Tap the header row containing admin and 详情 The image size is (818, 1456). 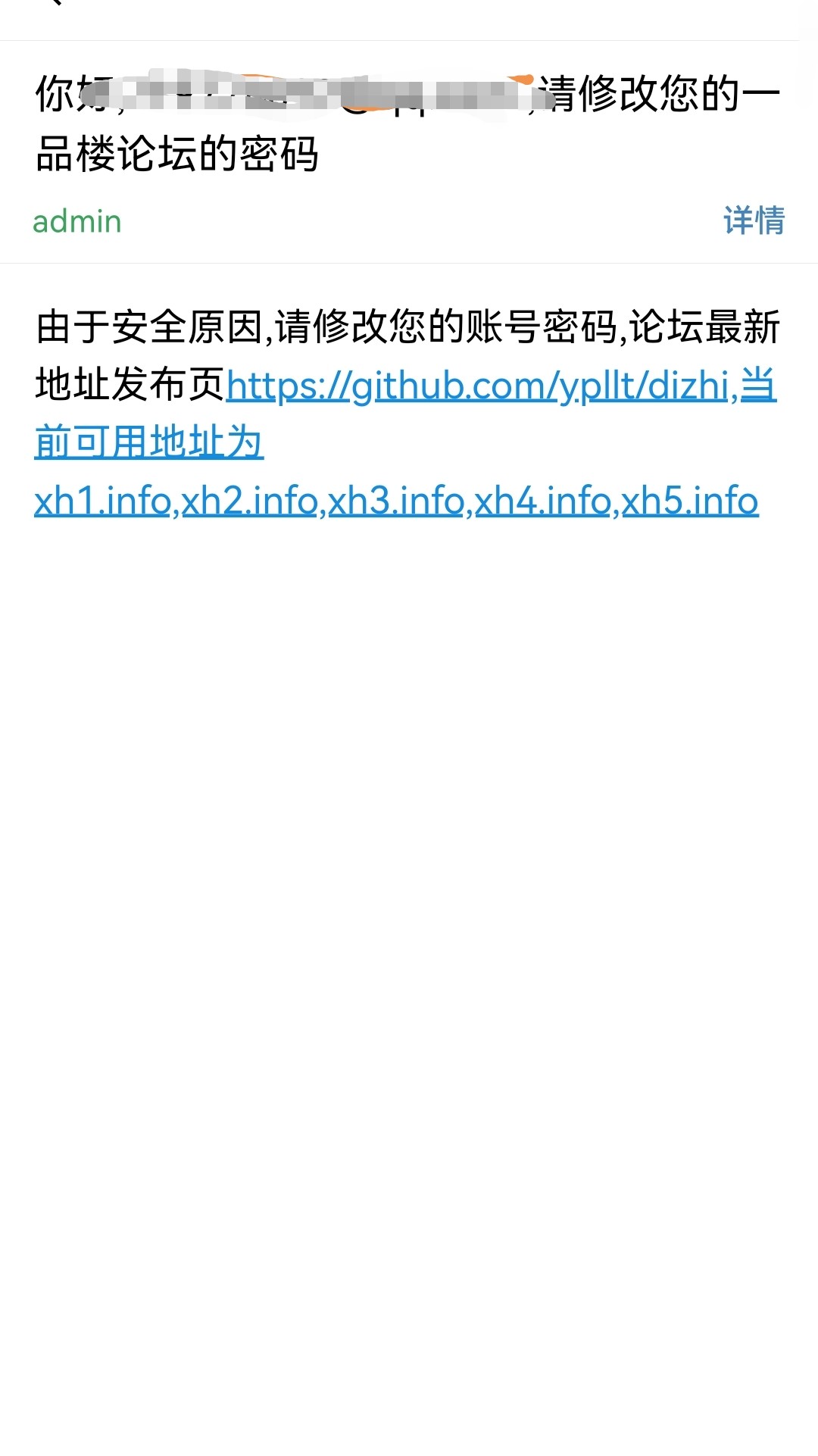(409, 220)
